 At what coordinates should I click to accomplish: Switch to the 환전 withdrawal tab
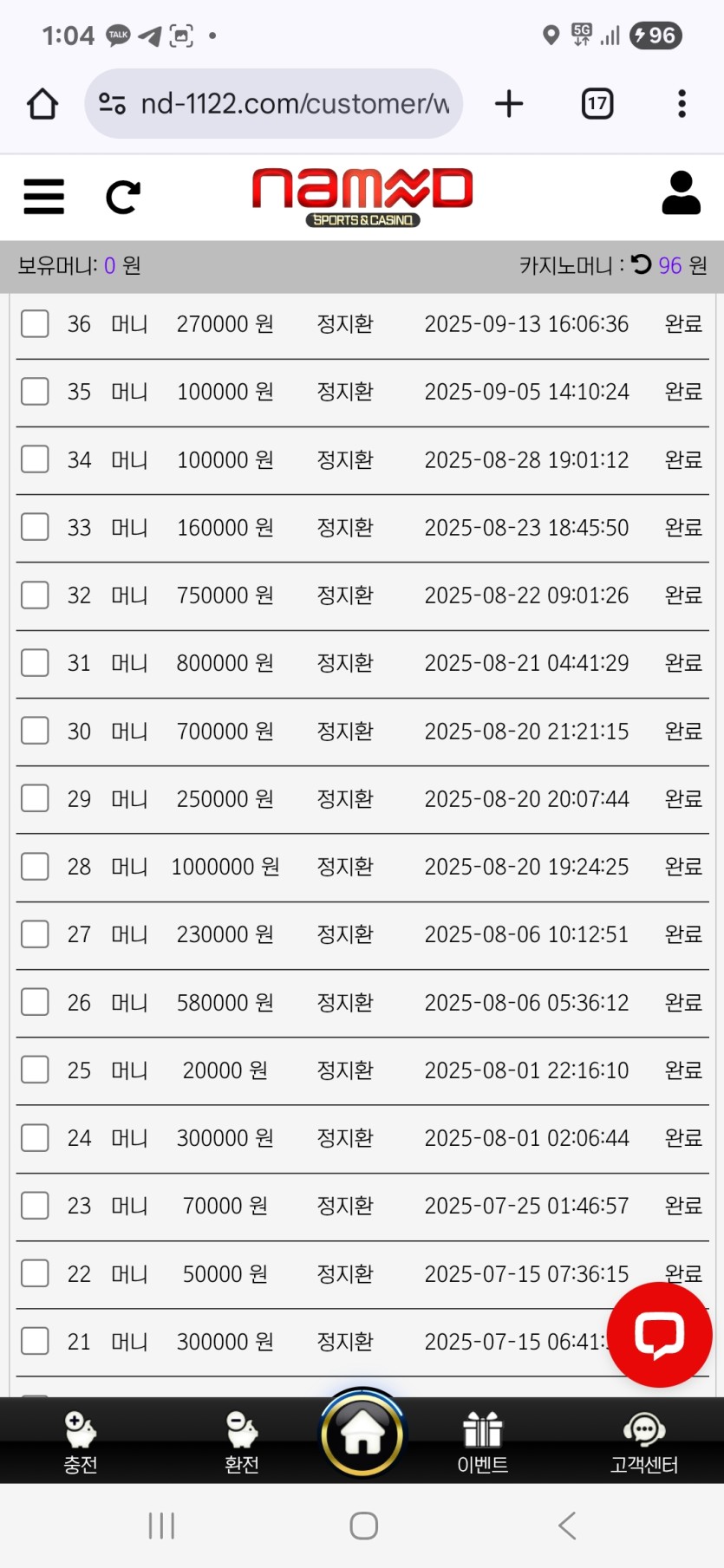click(242, 1442)
